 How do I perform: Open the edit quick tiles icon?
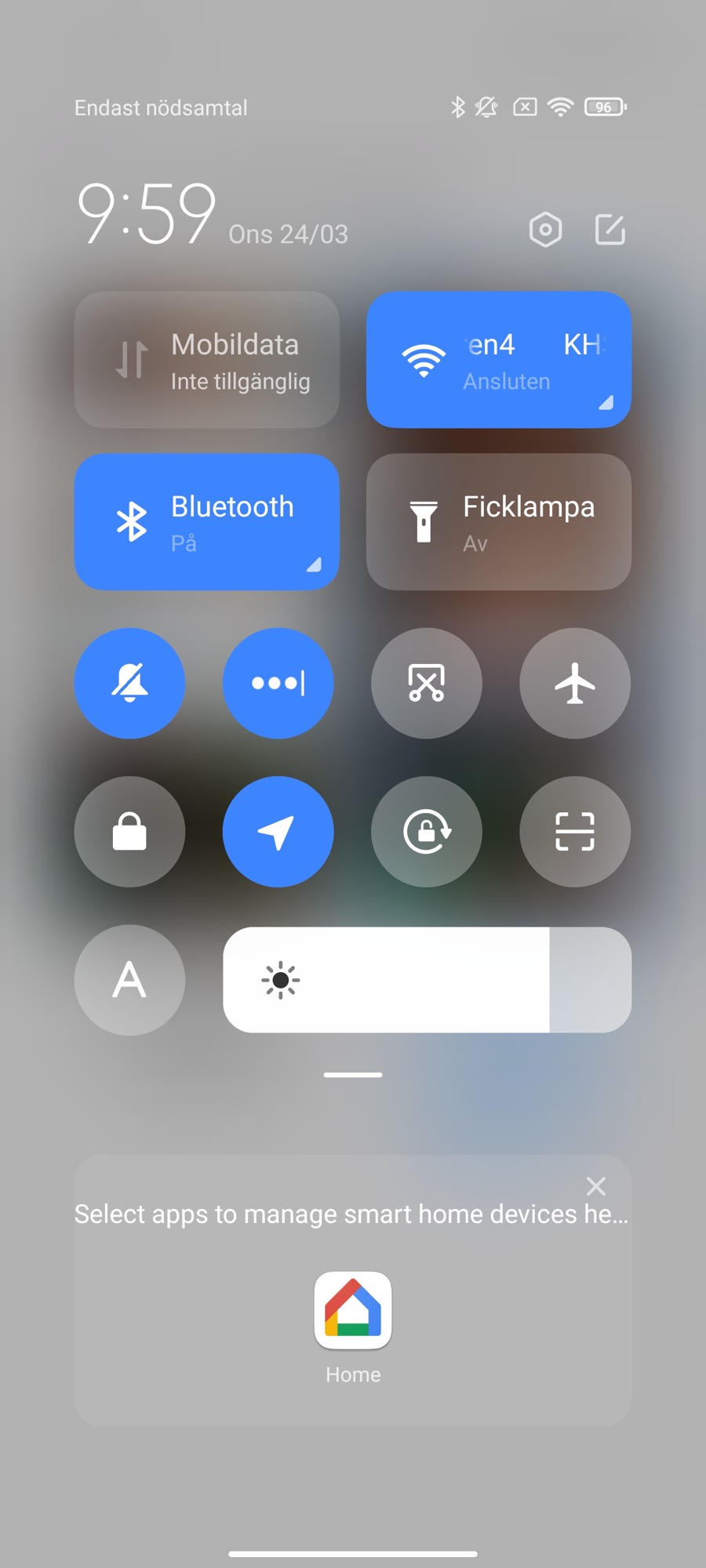[x=610, y=230]
